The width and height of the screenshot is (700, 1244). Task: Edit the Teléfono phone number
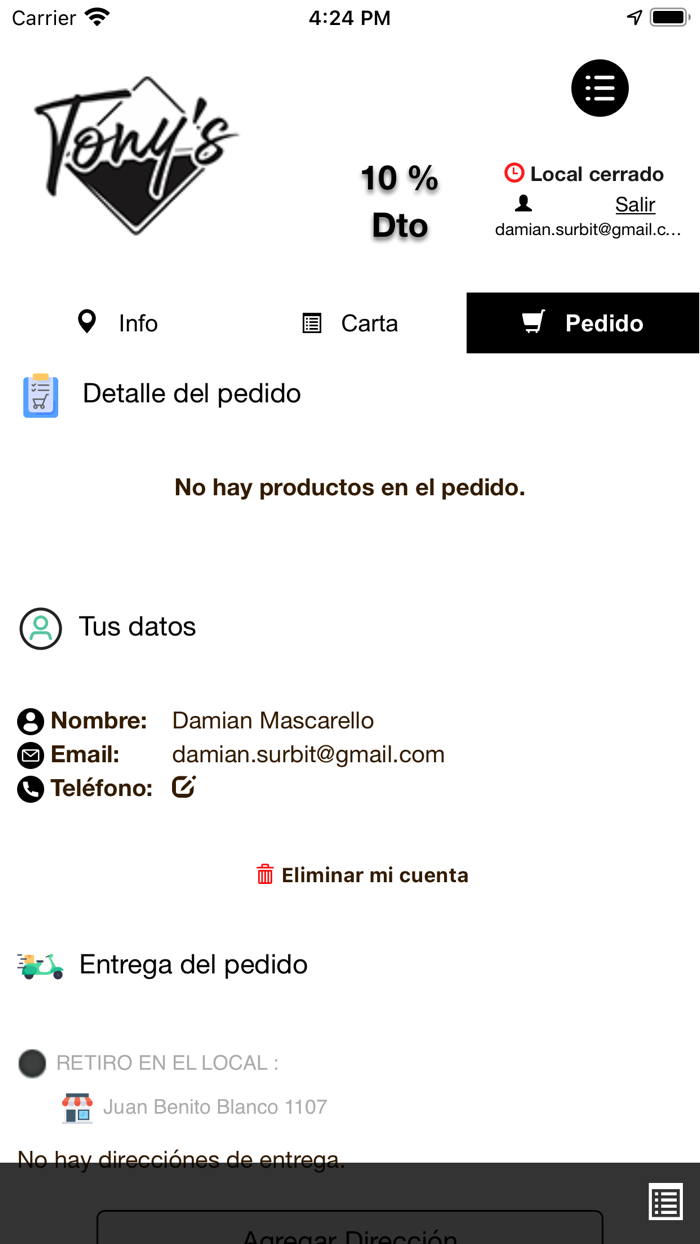point(183,787)
